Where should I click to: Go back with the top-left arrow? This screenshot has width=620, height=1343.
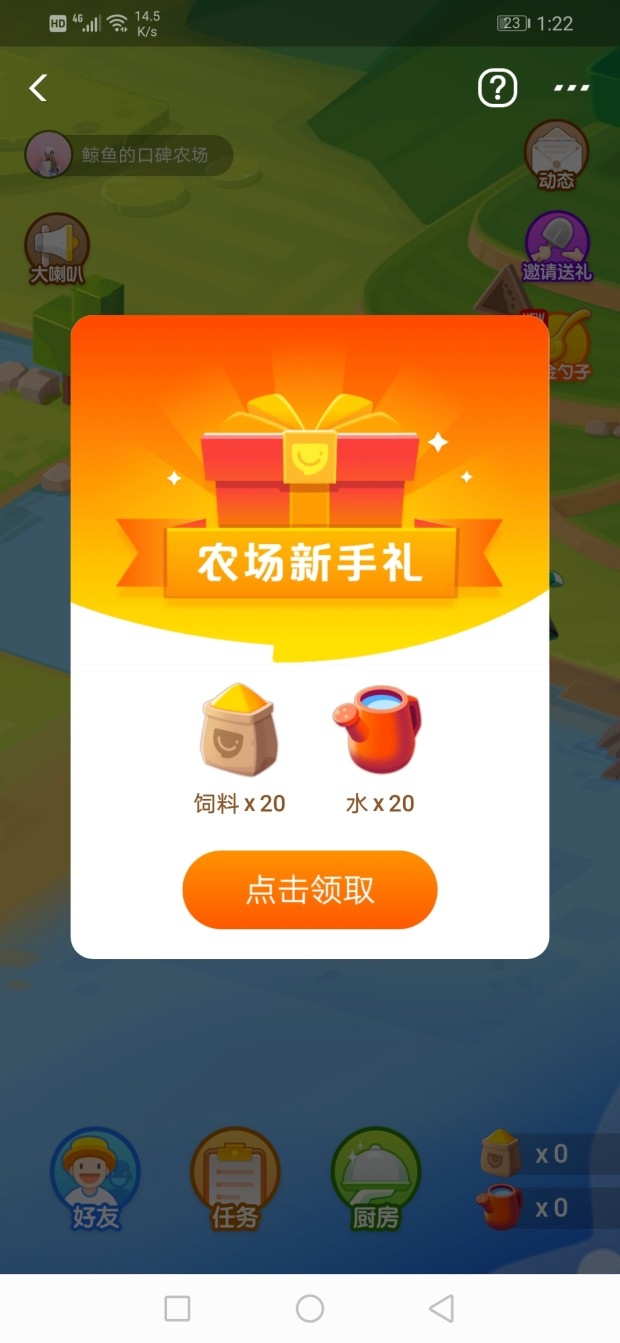click(38, 88)
